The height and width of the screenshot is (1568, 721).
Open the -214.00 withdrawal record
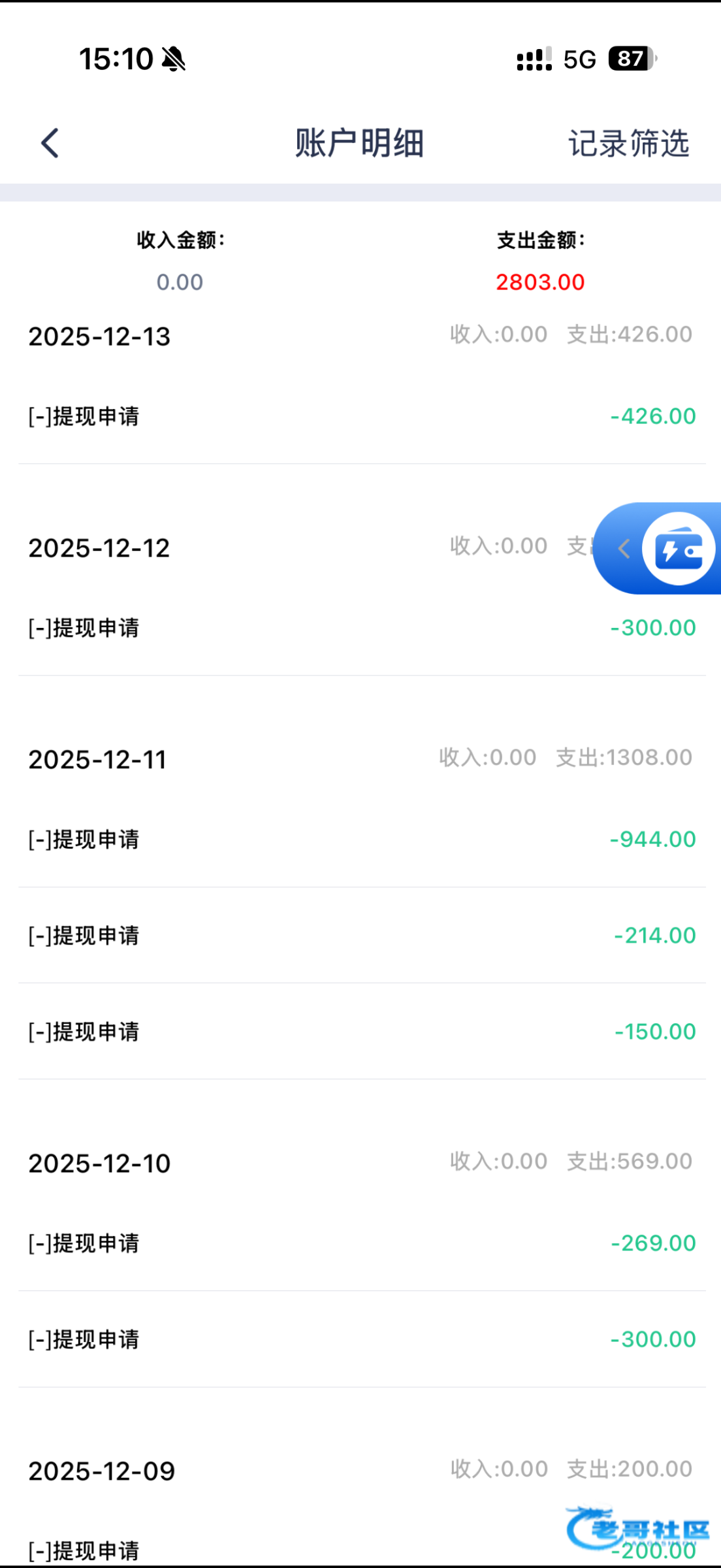pos(360,936)
